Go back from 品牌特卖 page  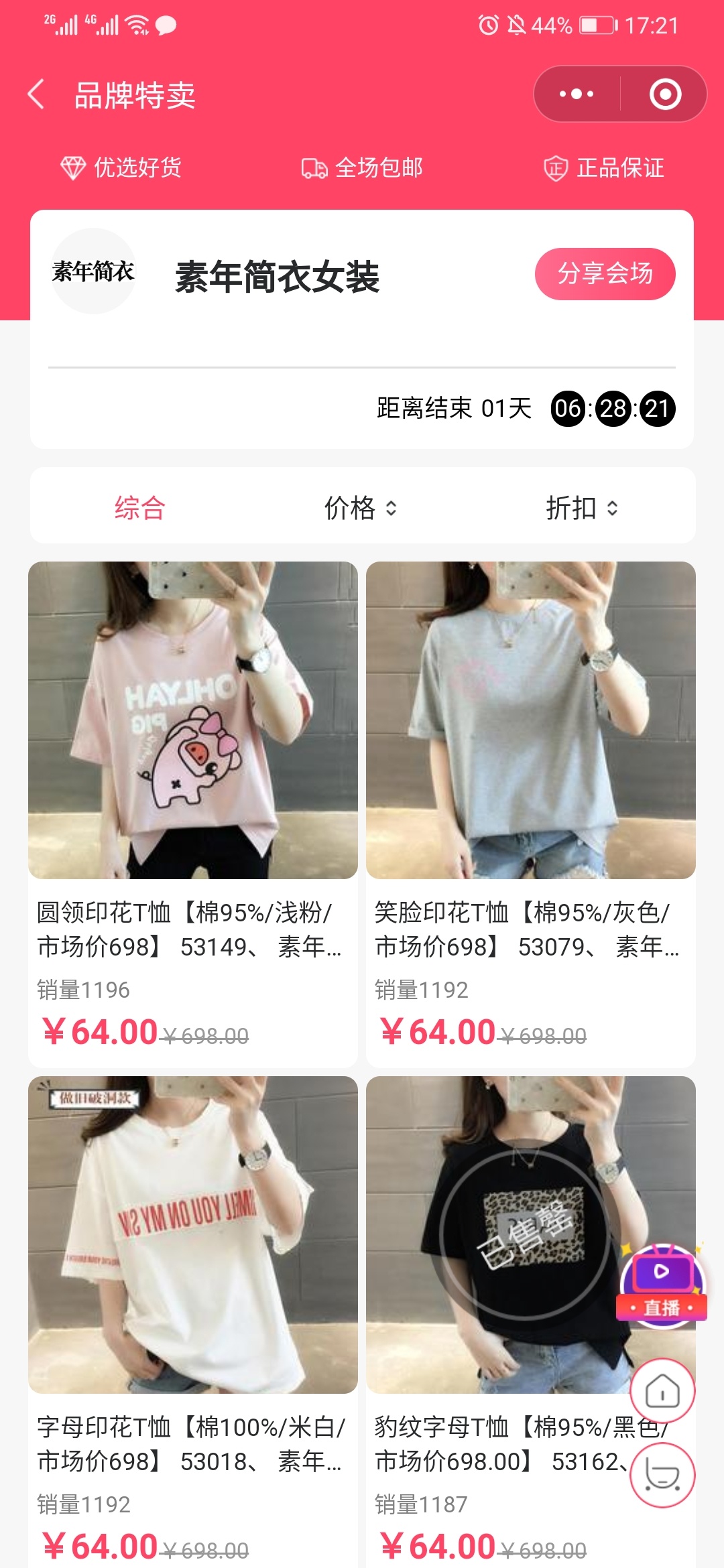coord(37,94)
